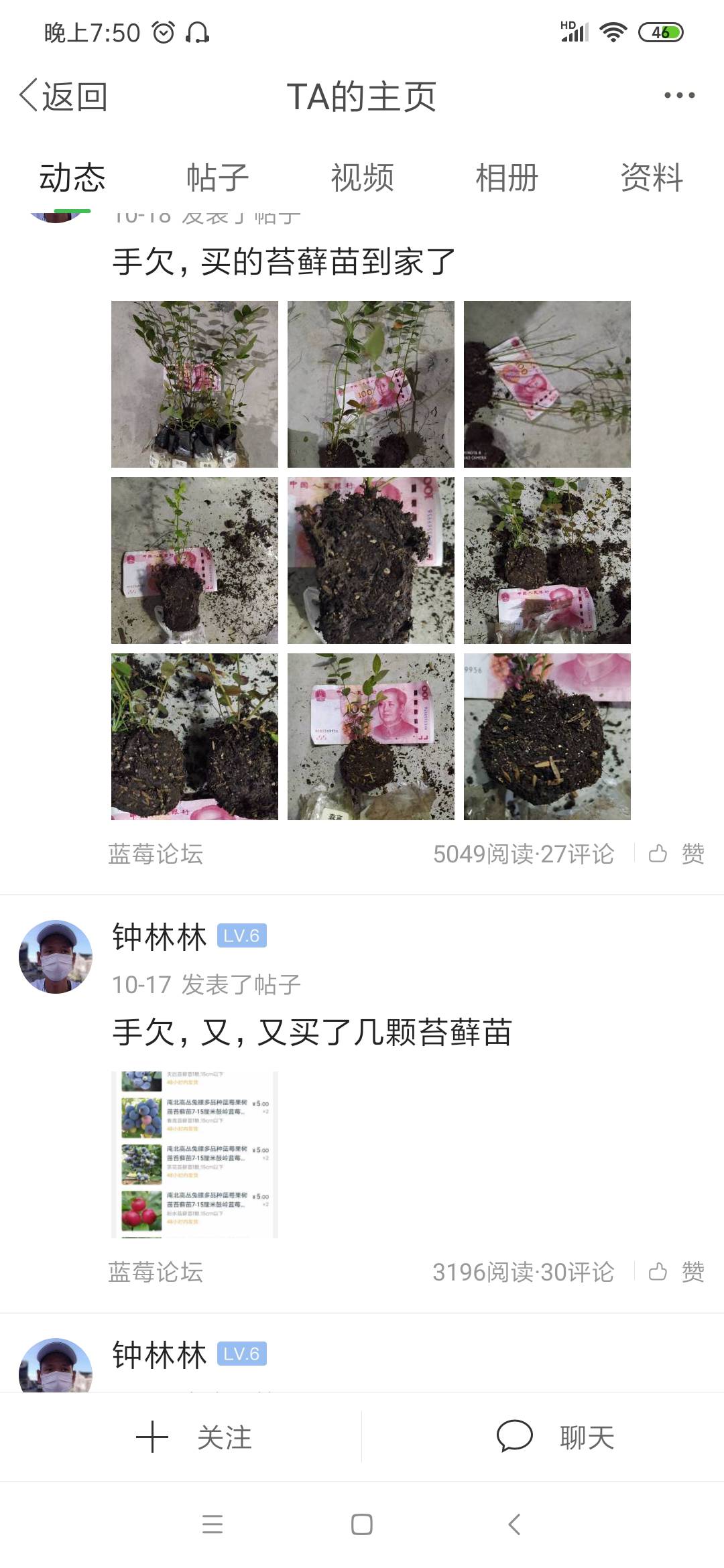
Task: Tap the system home button
Action: [362, 1524]
